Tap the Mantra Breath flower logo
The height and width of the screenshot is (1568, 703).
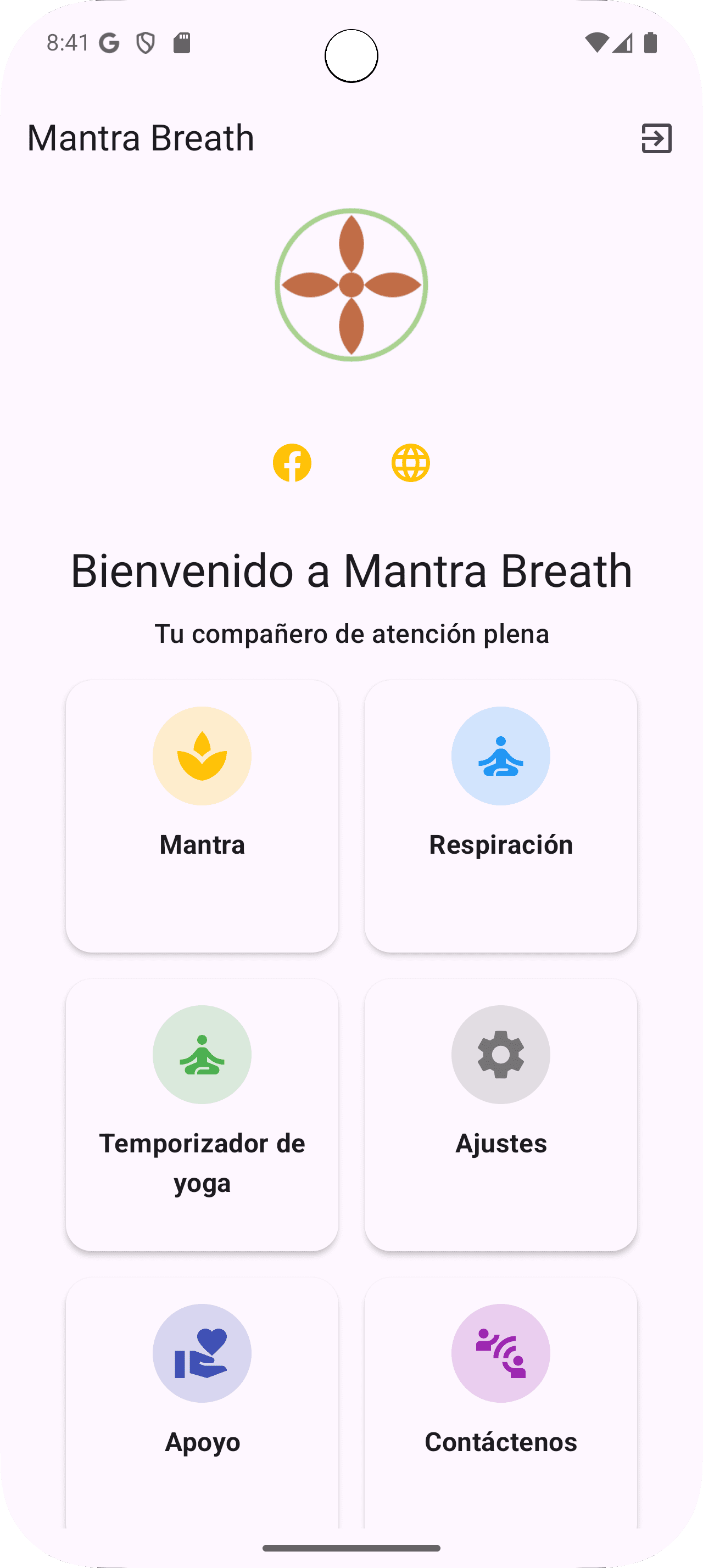(351, 285)
